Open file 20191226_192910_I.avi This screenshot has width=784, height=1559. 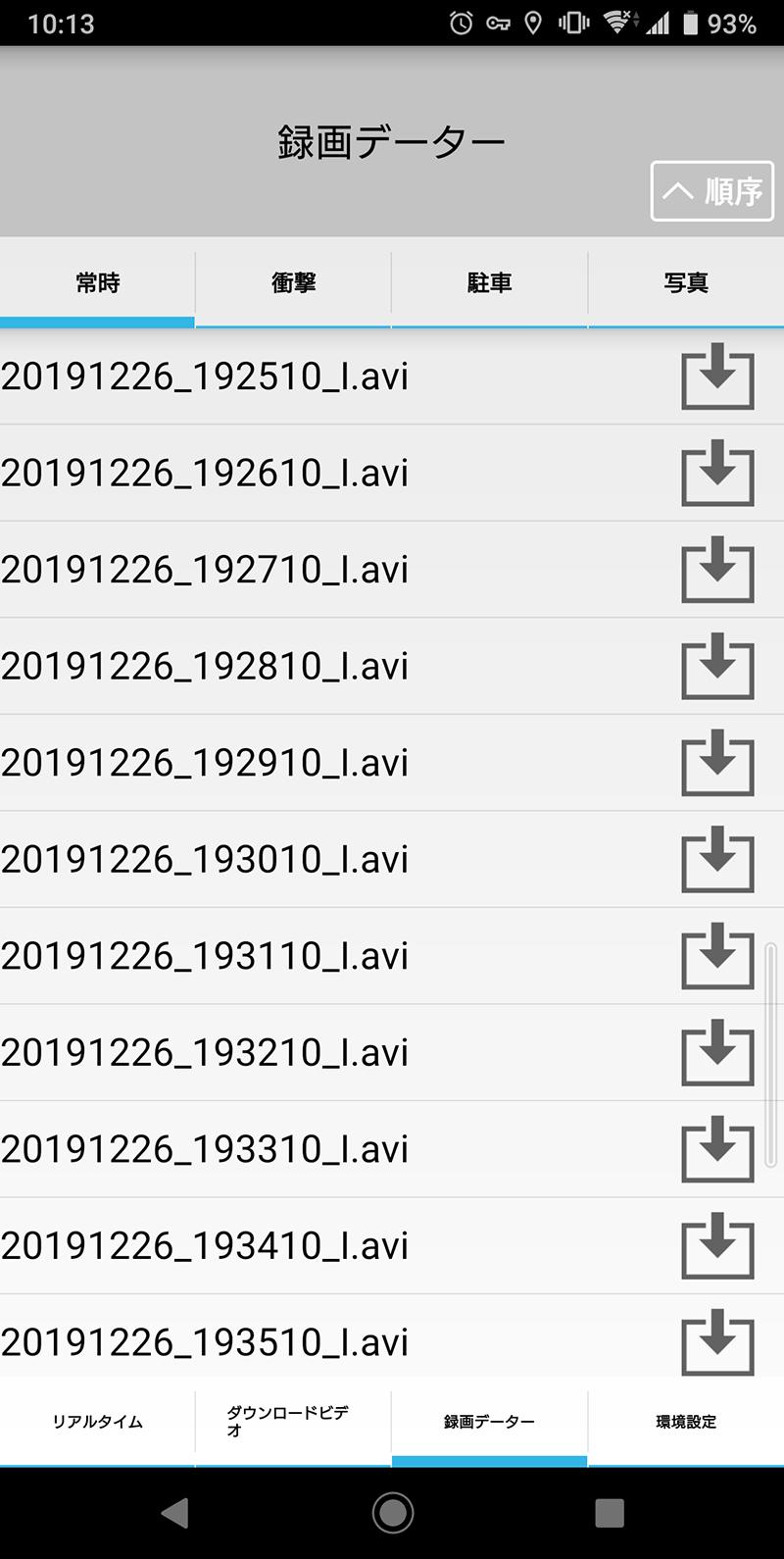tap(205, 763)
